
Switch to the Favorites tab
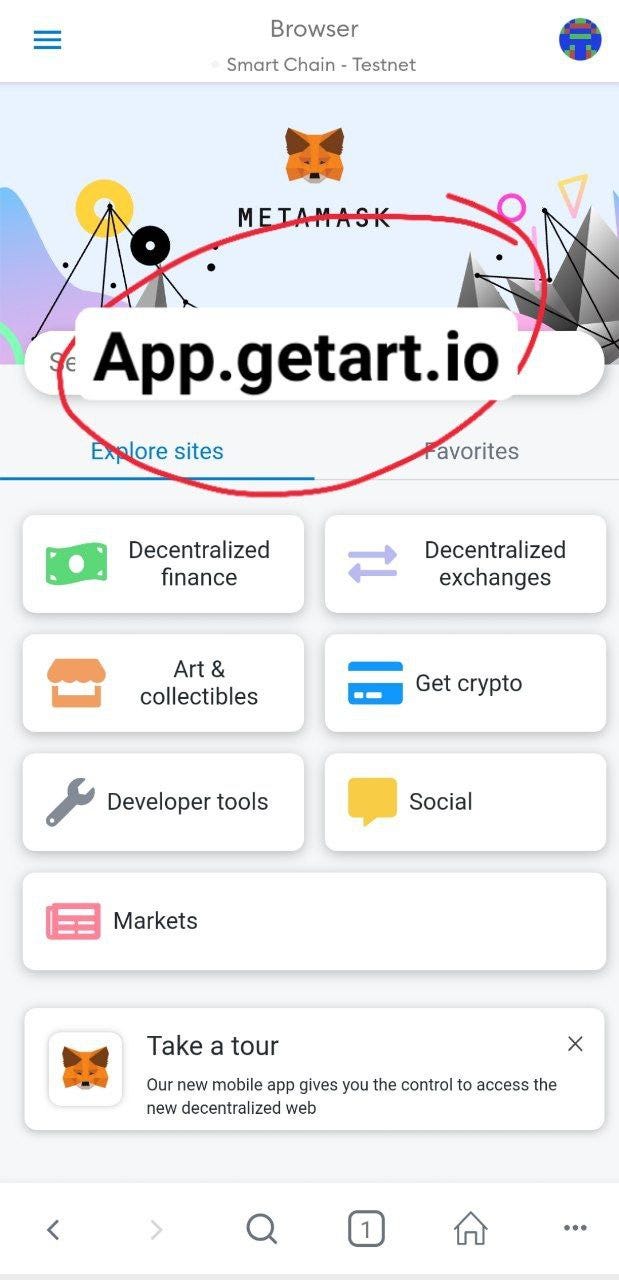(x=471, y=451)
